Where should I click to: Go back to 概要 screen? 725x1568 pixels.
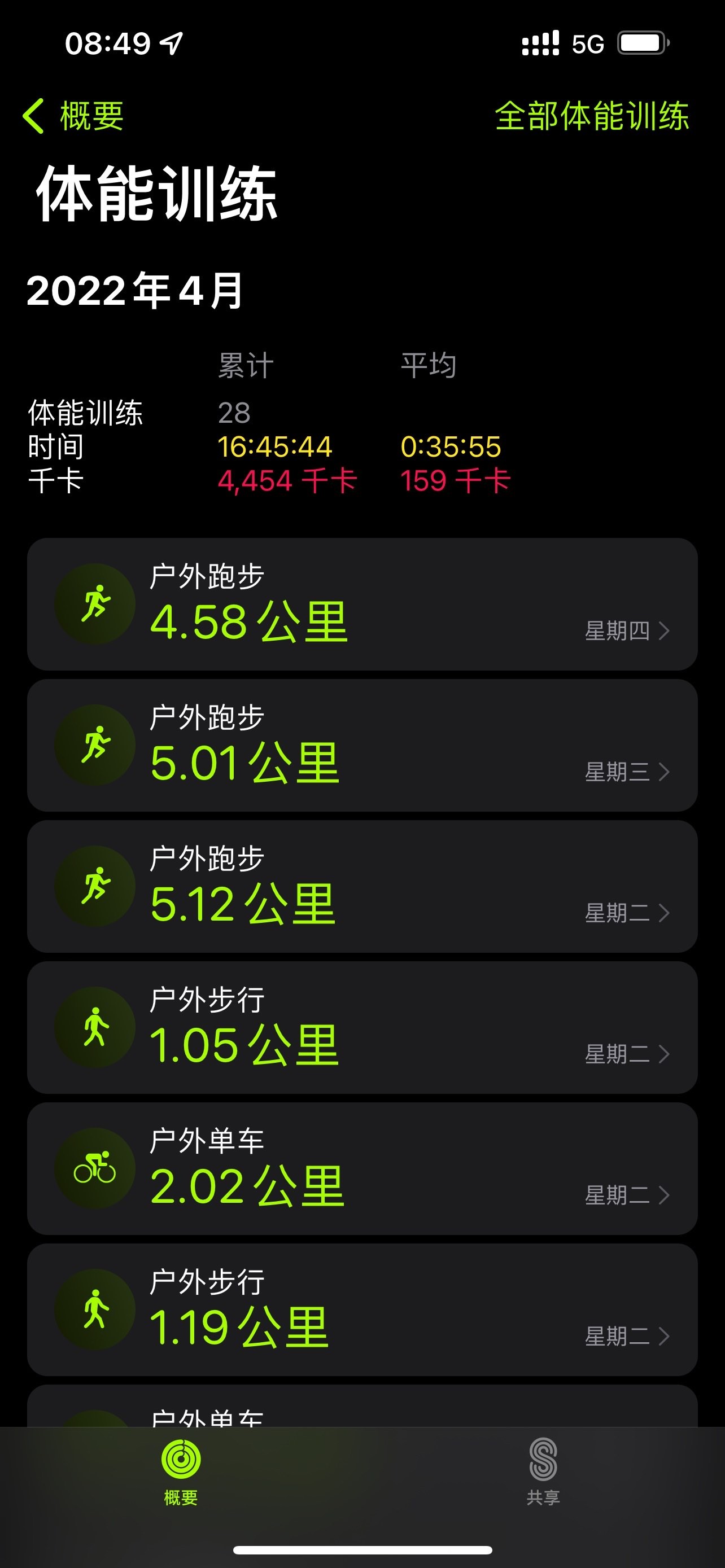point(73,116)
